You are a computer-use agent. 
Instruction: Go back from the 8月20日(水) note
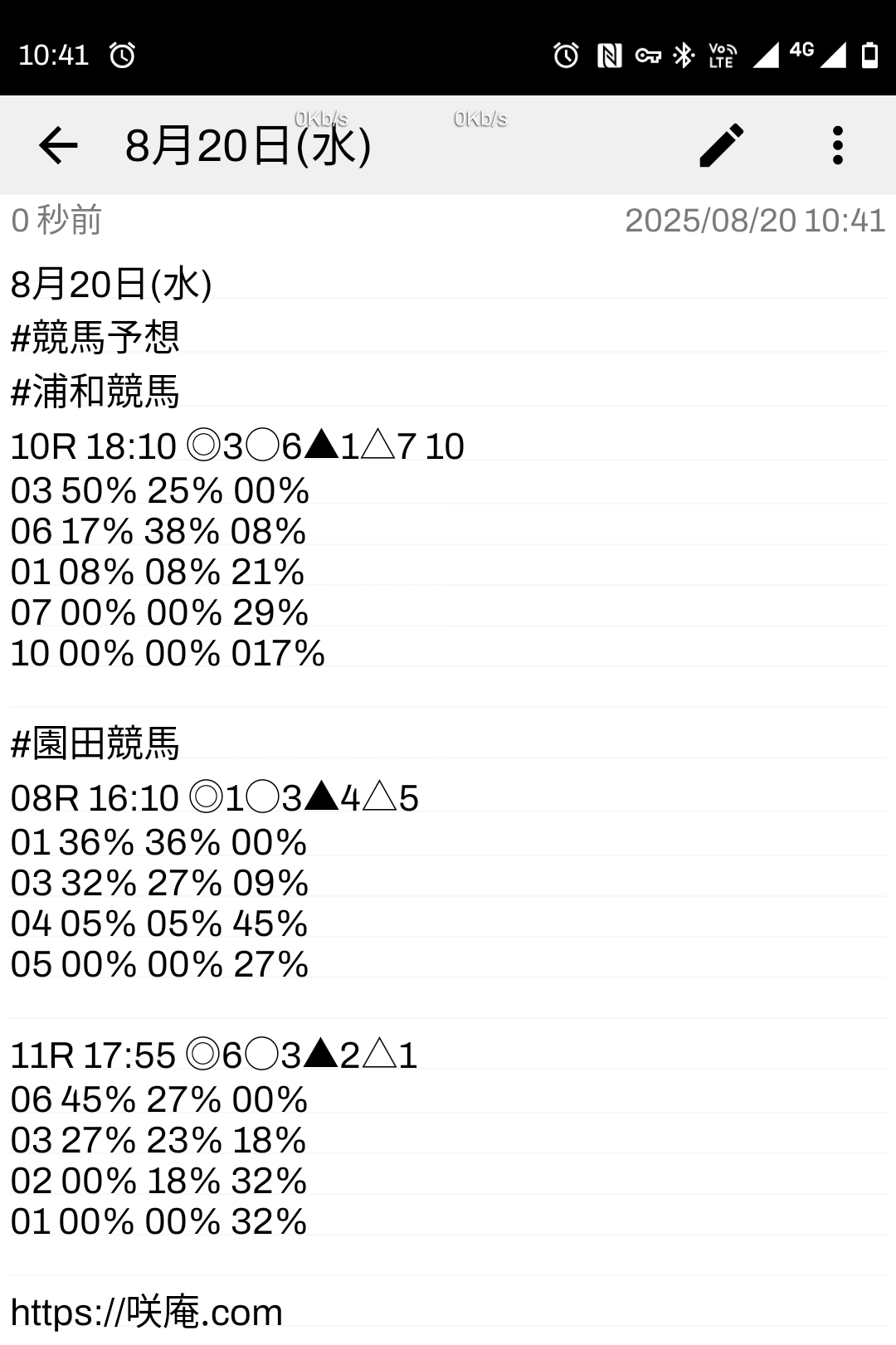(58, 146)
